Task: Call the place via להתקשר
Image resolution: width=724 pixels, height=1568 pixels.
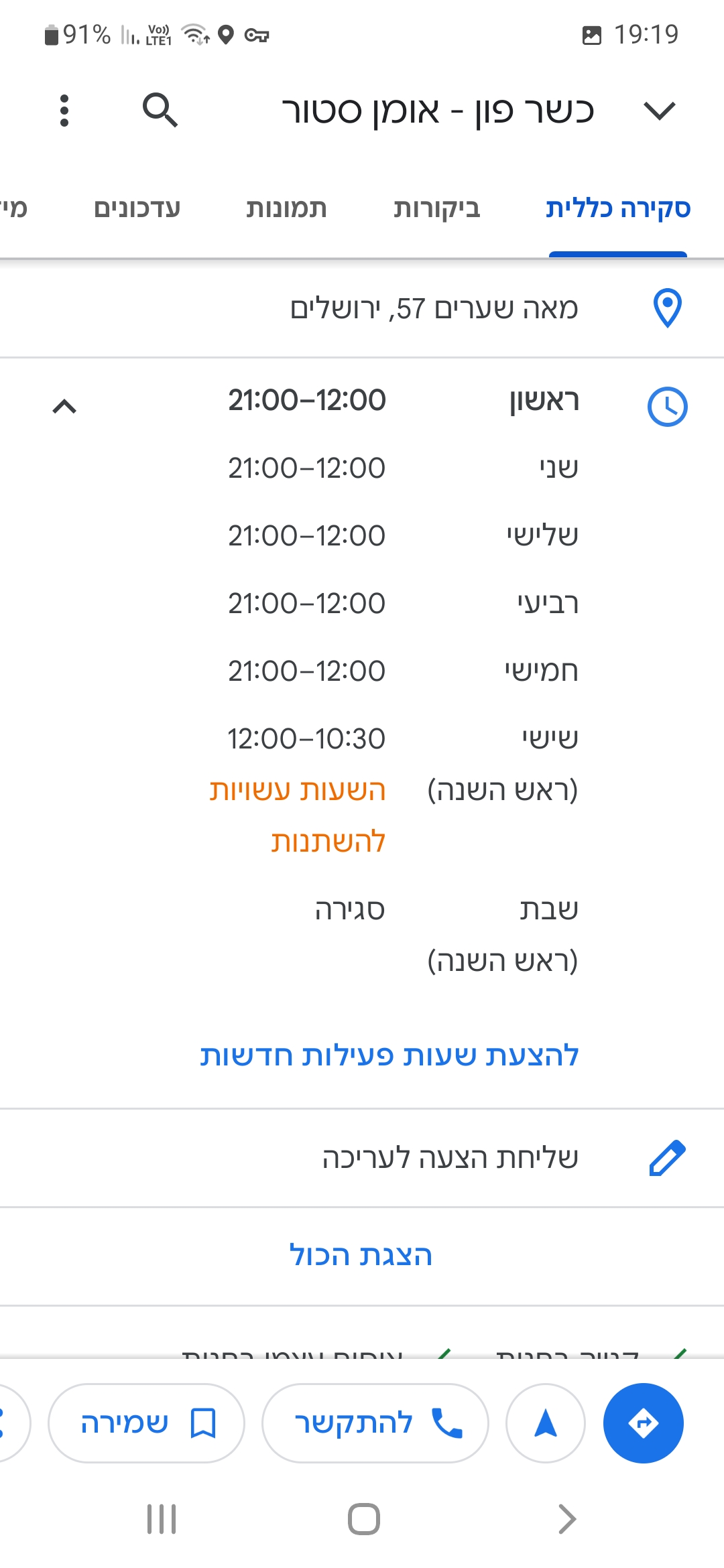Action: 375,1423
